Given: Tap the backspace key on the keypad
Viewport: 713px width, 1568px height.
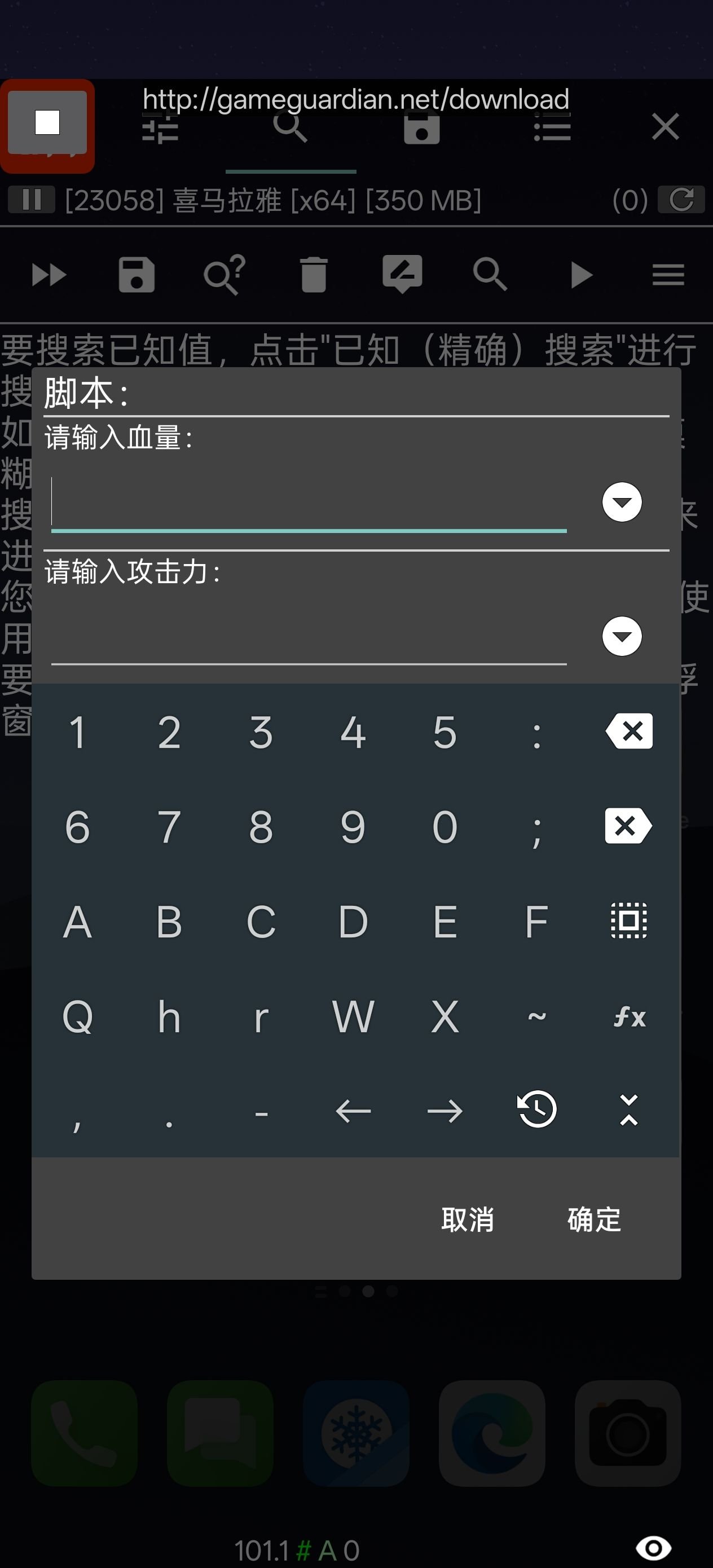Looking at the screenshot, I should [x=628, y=731].
